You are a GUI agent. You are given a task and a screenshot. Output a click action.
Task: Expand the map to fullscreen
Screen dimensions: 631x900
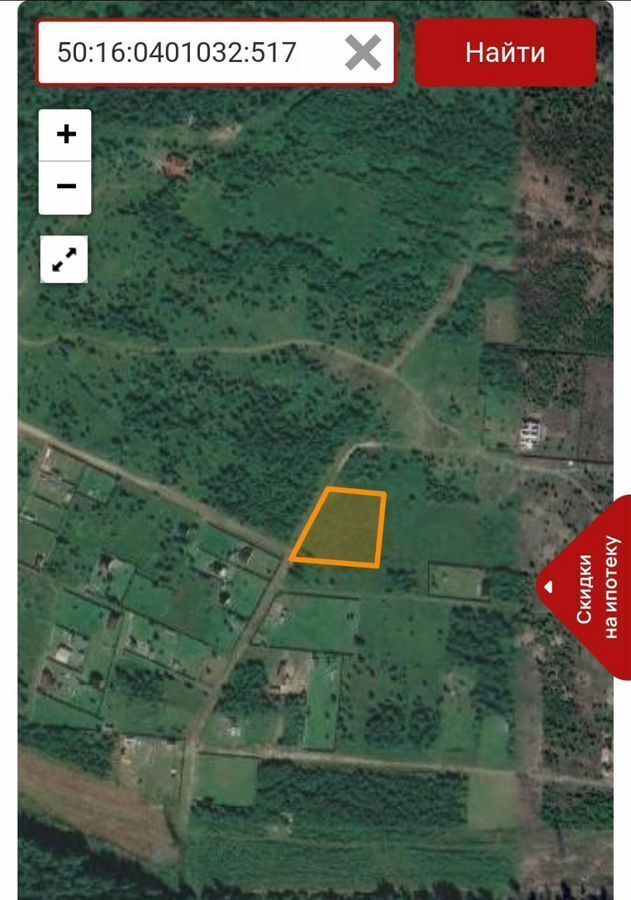(x=65, y=260)
